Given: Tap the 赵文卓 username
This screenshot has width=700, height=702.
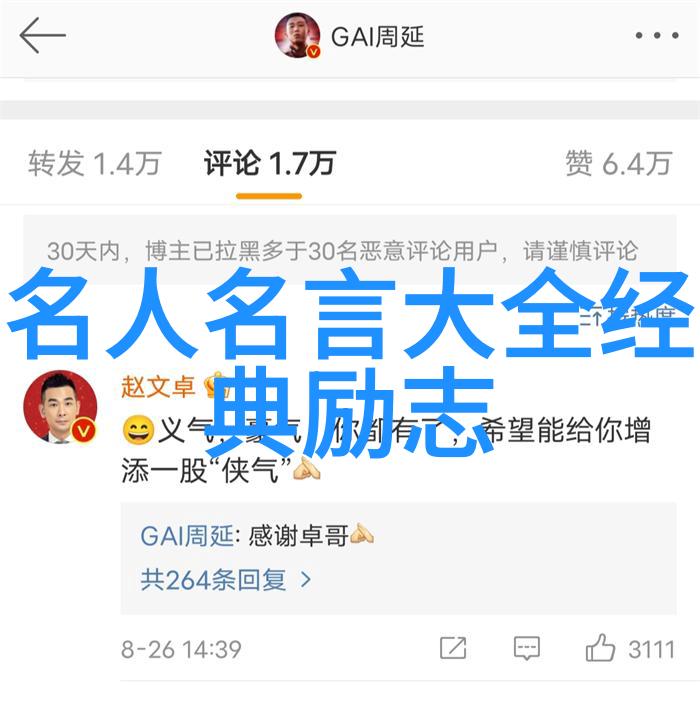Looking at the screenshot, I should tap(158, 386).
